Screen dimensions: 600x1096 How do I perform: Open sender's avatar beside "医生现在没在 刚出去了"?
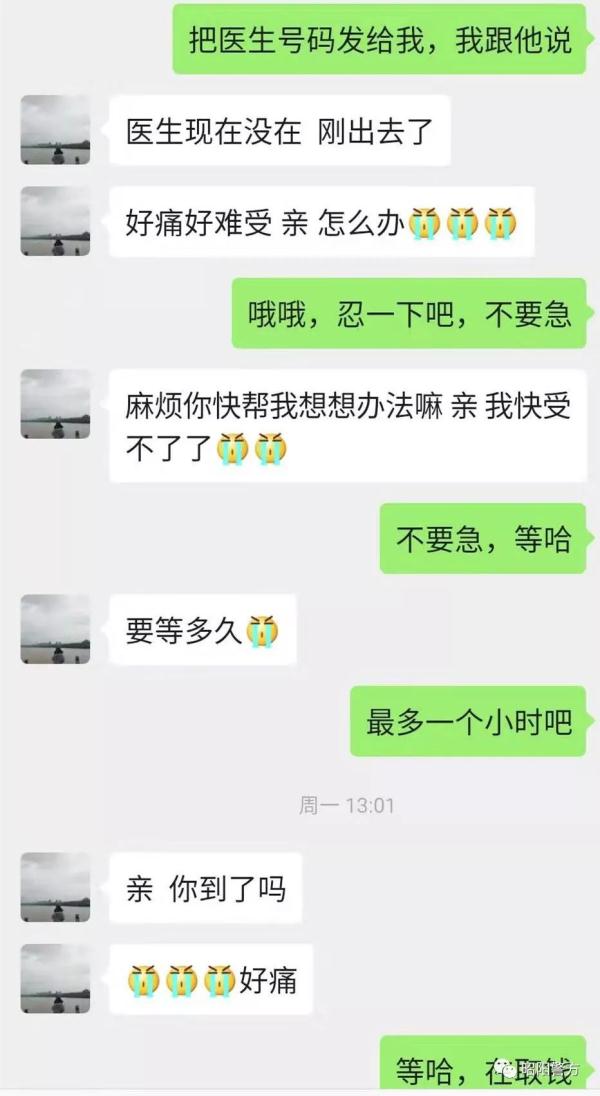click(x=55, y=130)
